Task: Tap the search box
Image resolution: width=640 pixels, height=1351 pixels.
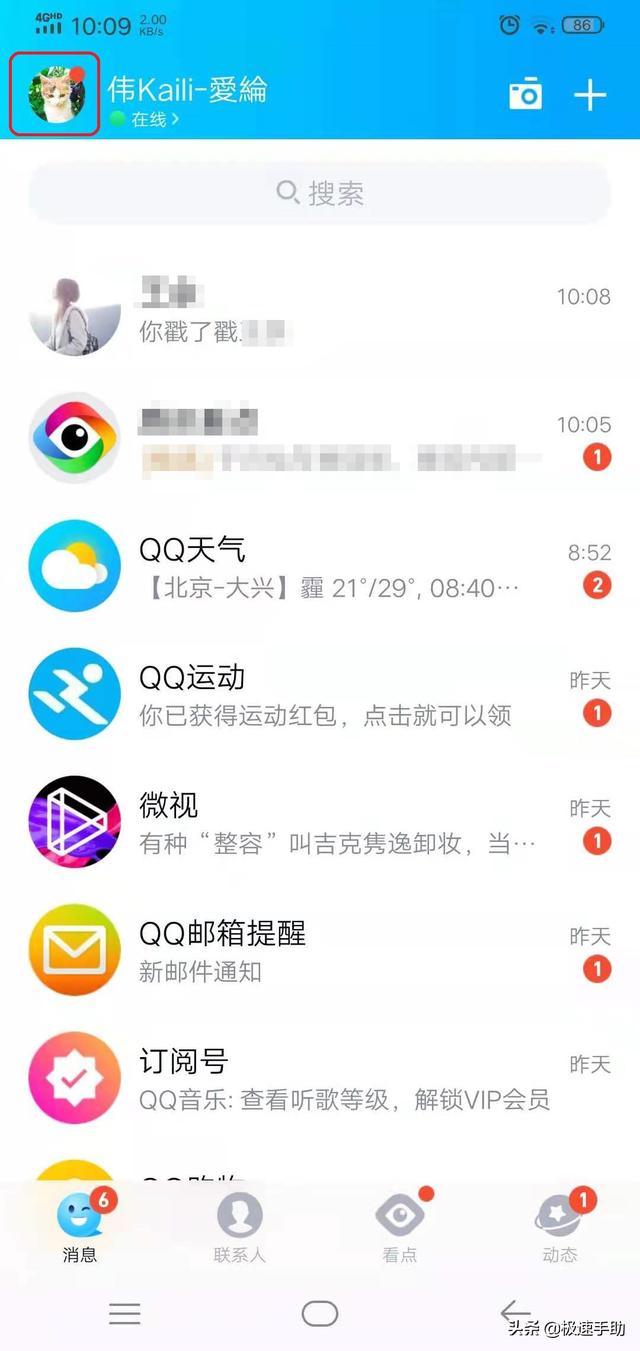Action: coord(320,193)
